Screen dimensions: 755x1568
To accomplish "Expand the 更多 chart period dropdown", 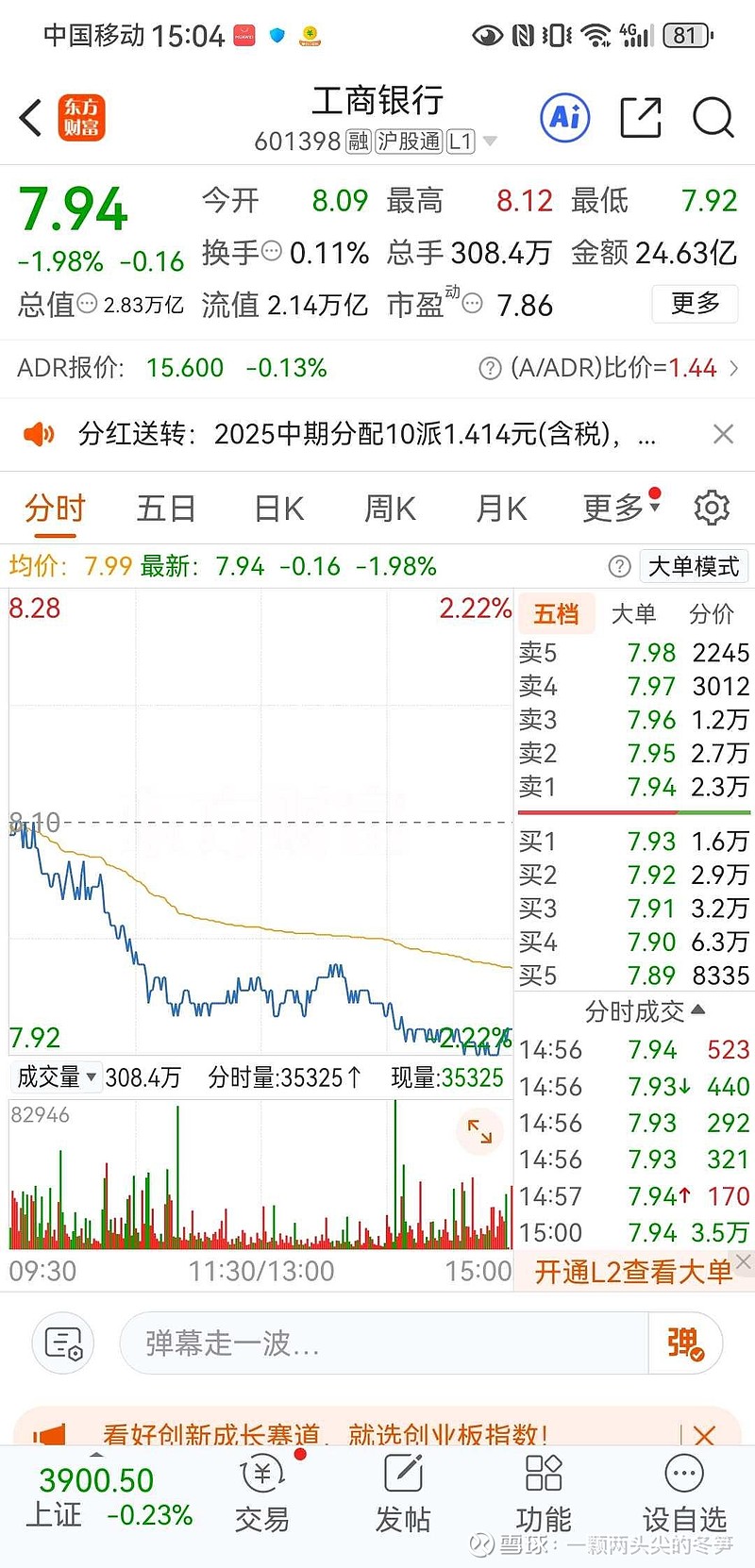I will [x=612, y=508].
